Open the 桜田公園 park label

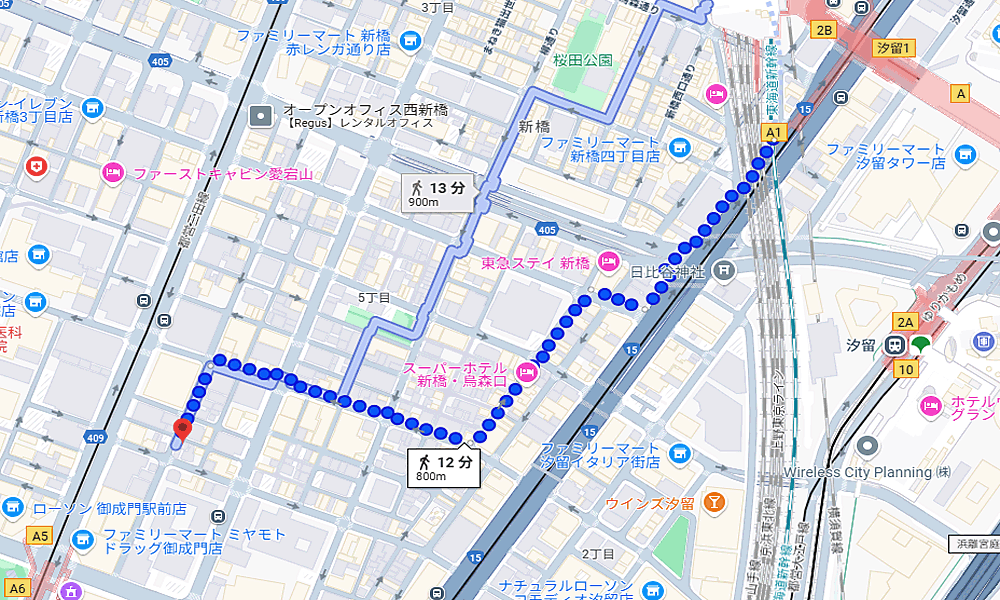click(584, 60)
